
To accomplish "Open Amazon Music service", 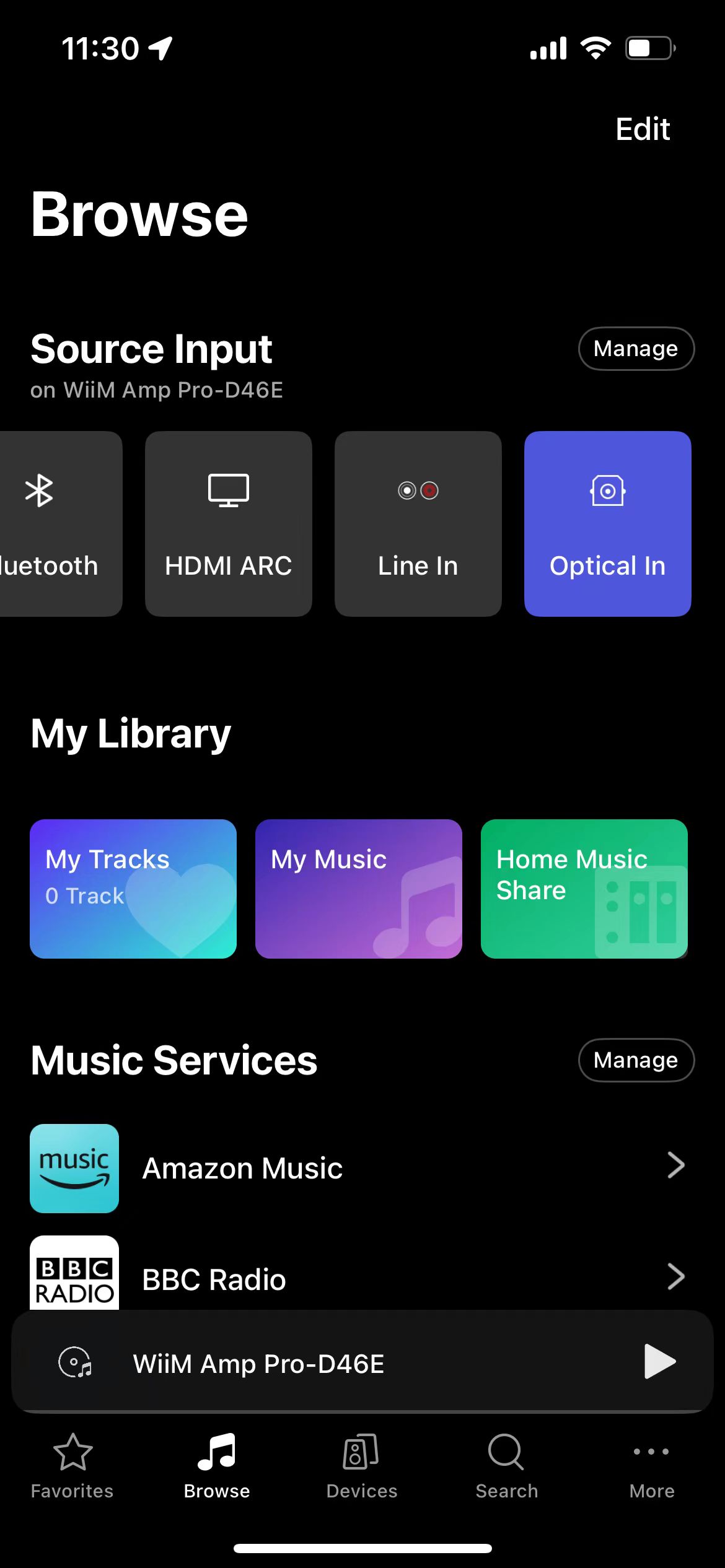I will tap(362, 1168).
